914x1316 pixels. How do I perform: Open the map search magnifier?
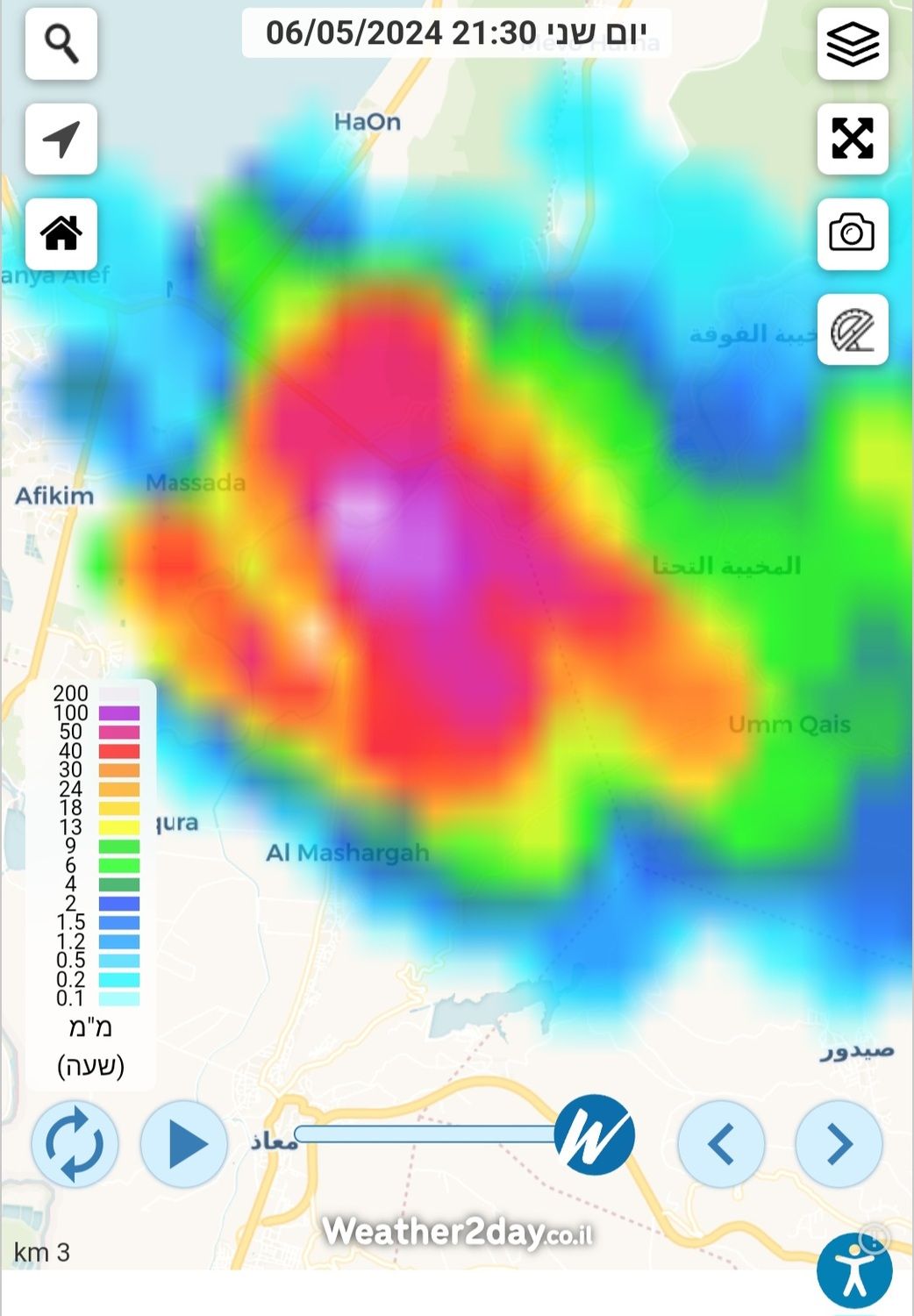[61, 43]
